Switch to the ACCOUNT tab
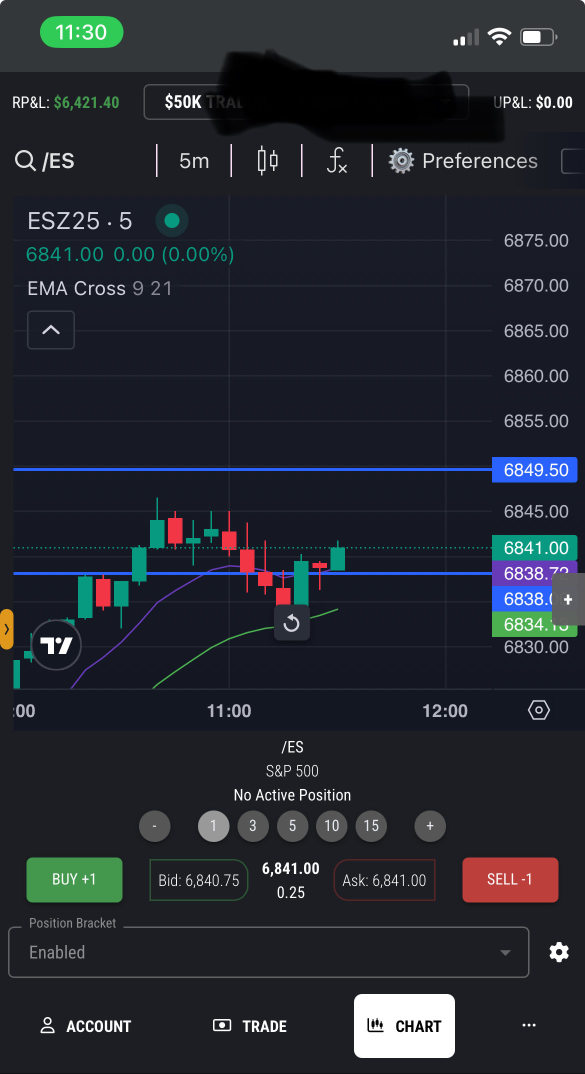The width and height of the screenshot is (585, 1074). [86, 1026]
